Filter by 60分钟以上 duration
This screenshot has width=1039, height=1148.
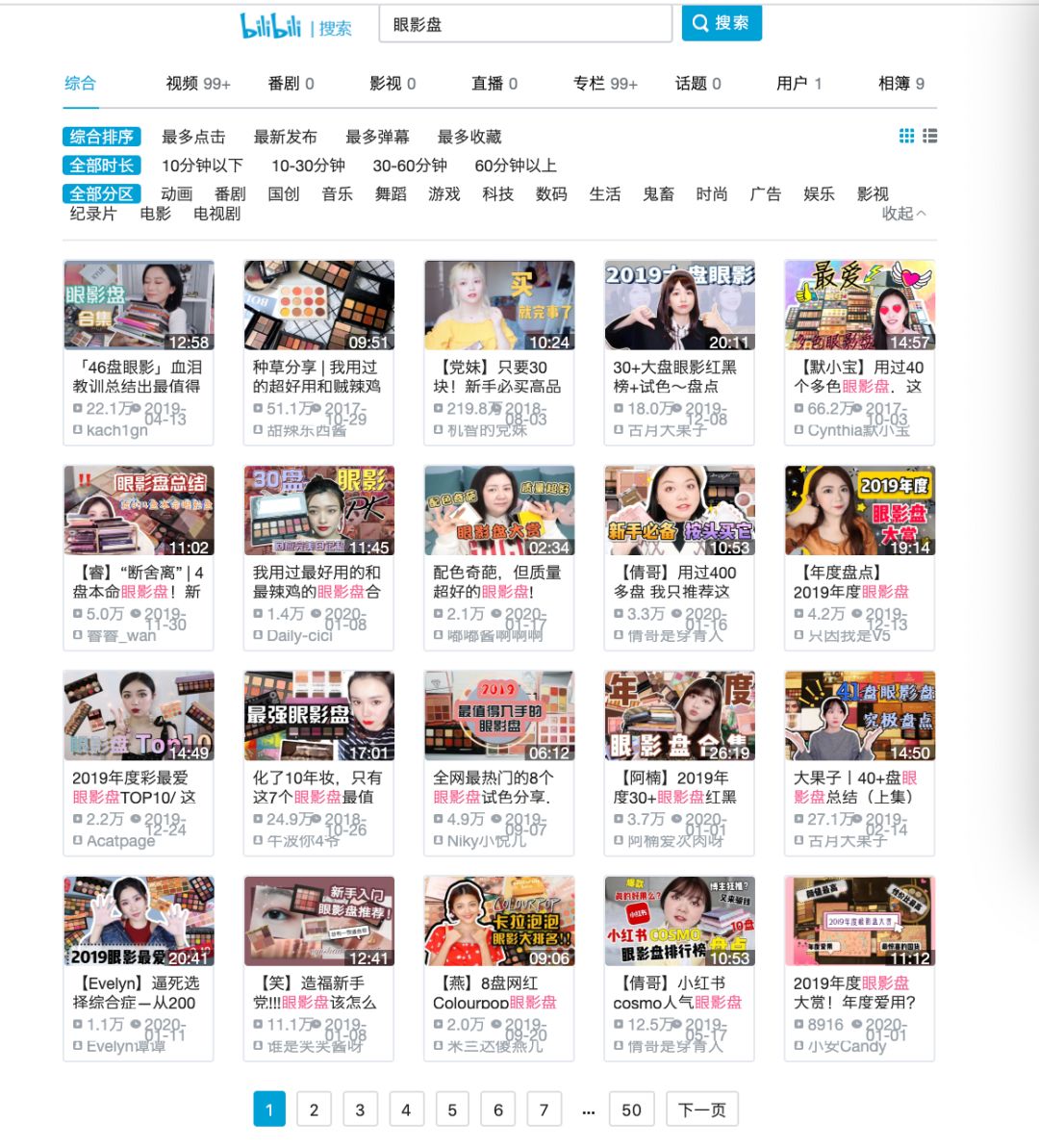[x=515, y=166]
